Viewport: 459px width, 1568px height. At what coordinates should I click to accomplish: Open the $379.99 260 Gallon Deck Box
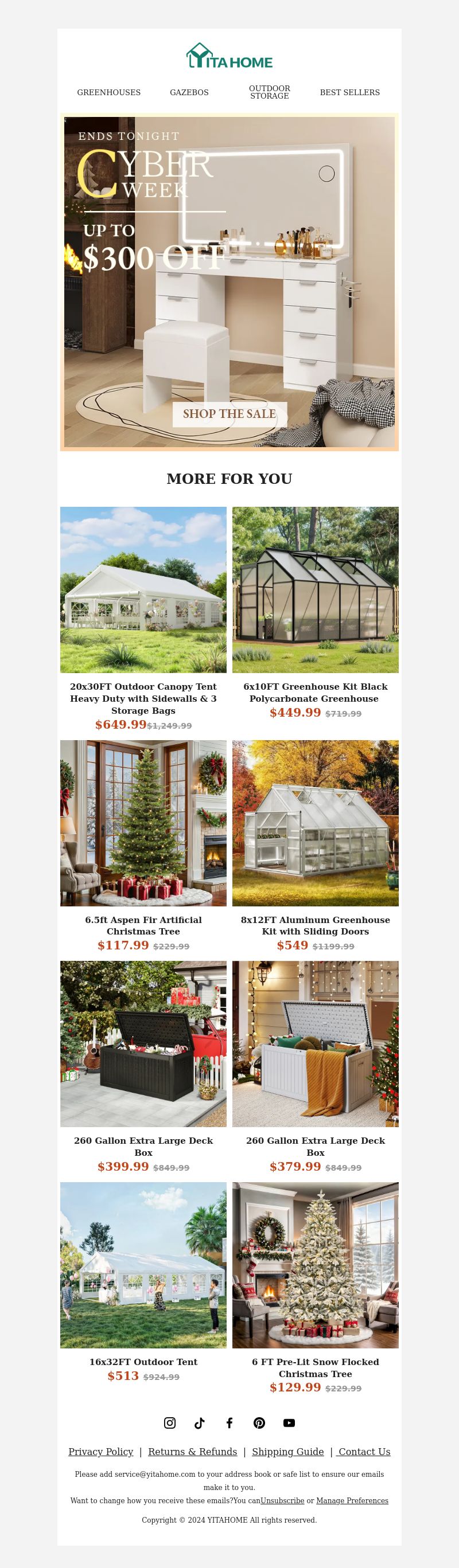[315, 1043]
